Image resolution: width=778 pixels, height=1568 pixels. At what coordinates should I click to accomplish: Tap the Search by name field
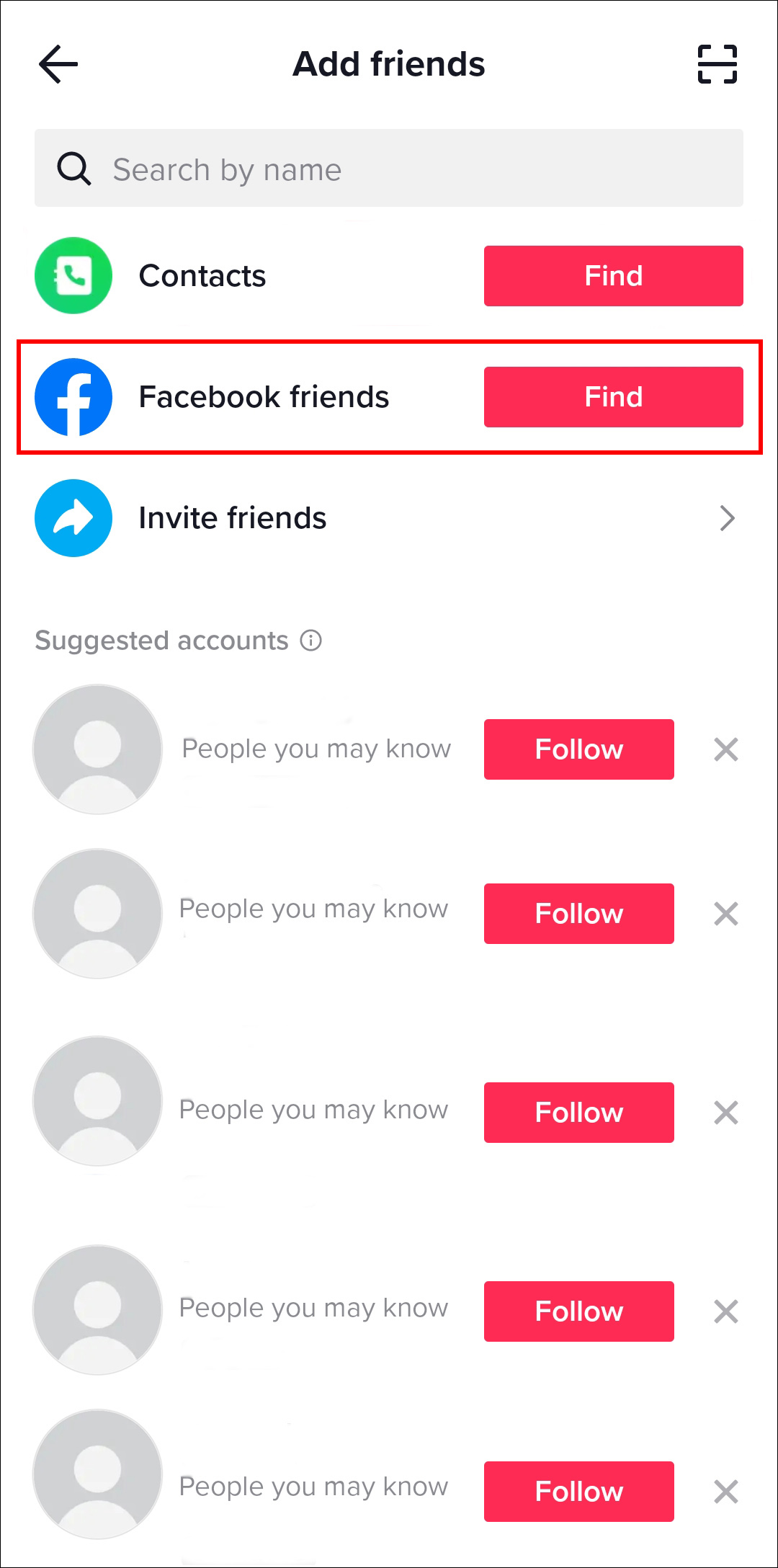[x=389, y=169]
